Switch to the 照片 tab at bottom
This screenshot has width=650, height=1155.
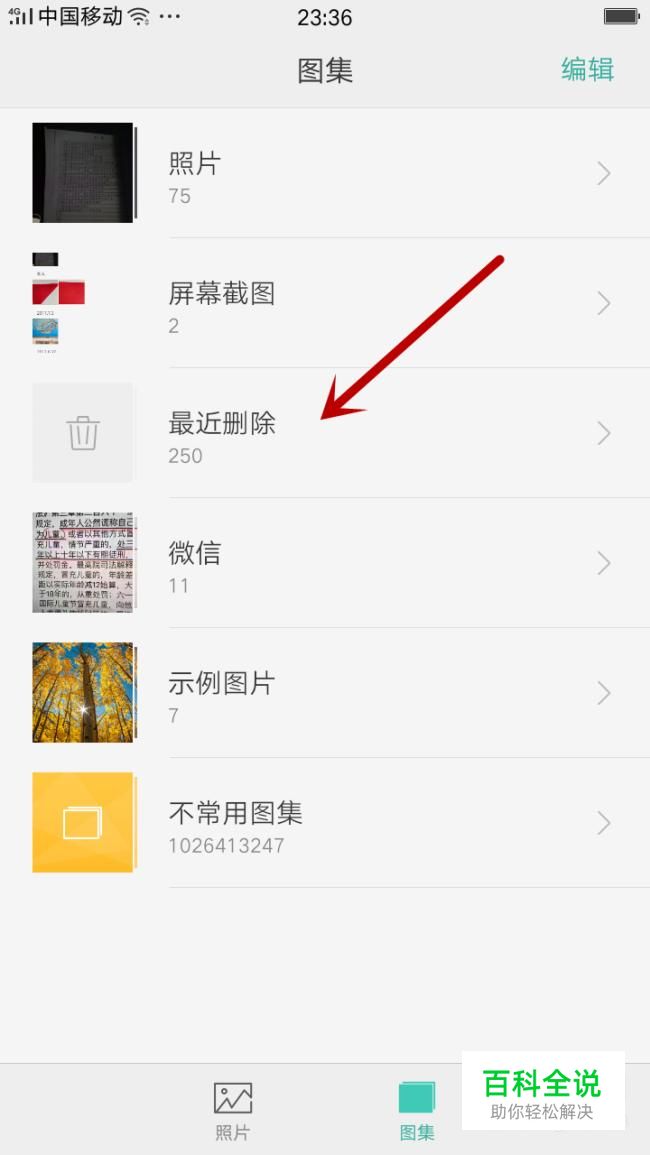click(x=233, y=1110)
